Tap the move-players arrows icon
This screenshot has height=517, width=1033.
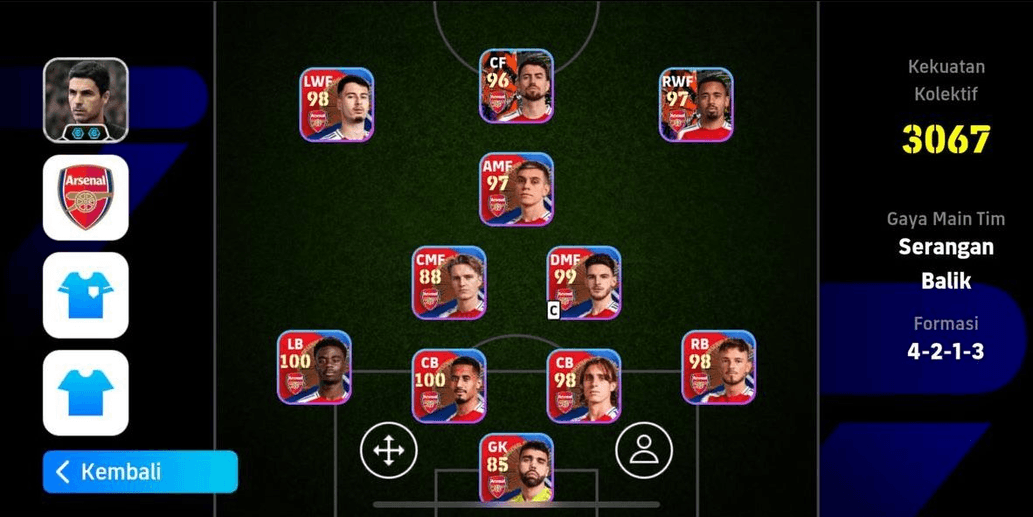tap(388, 450)
